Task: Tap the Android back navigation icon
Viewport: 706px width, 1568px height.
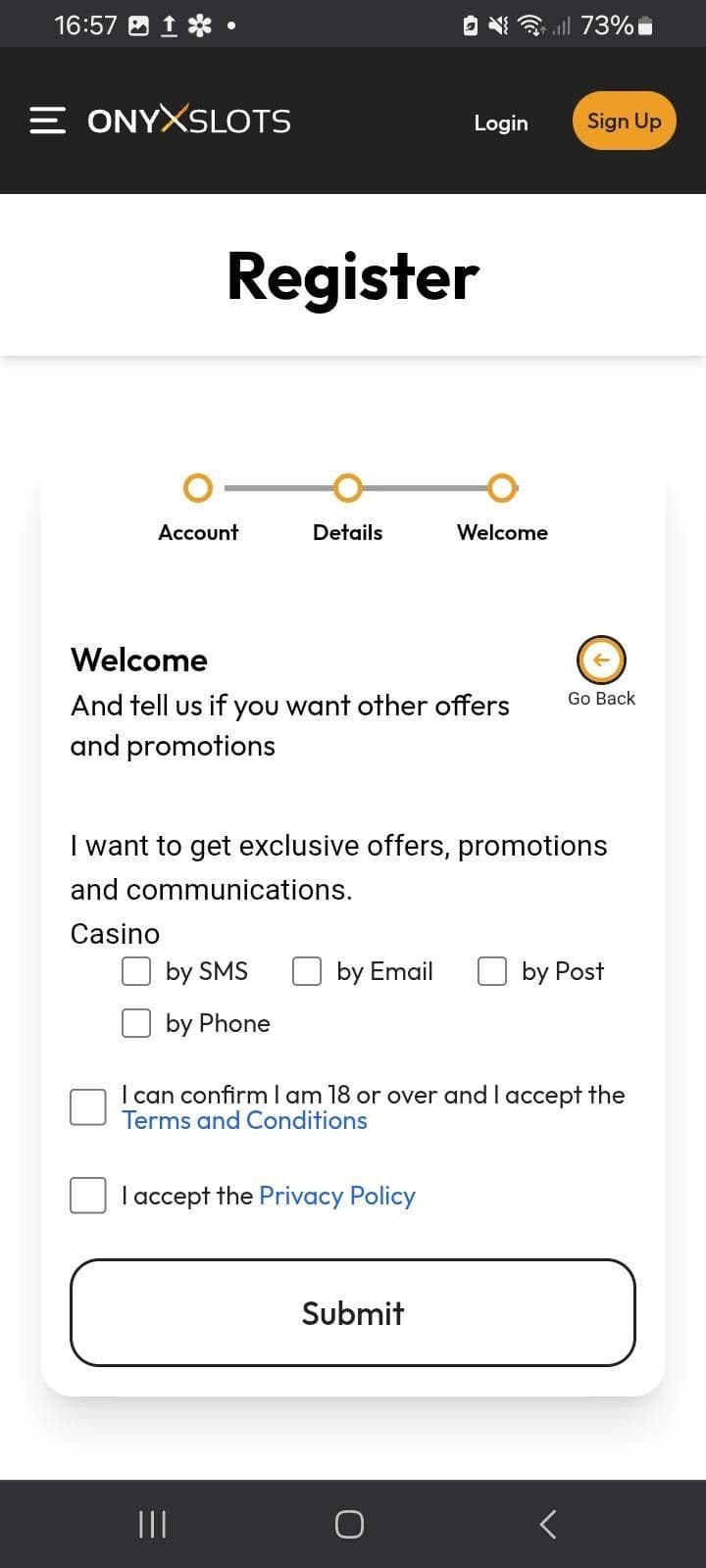Action: coord(546,1524)
